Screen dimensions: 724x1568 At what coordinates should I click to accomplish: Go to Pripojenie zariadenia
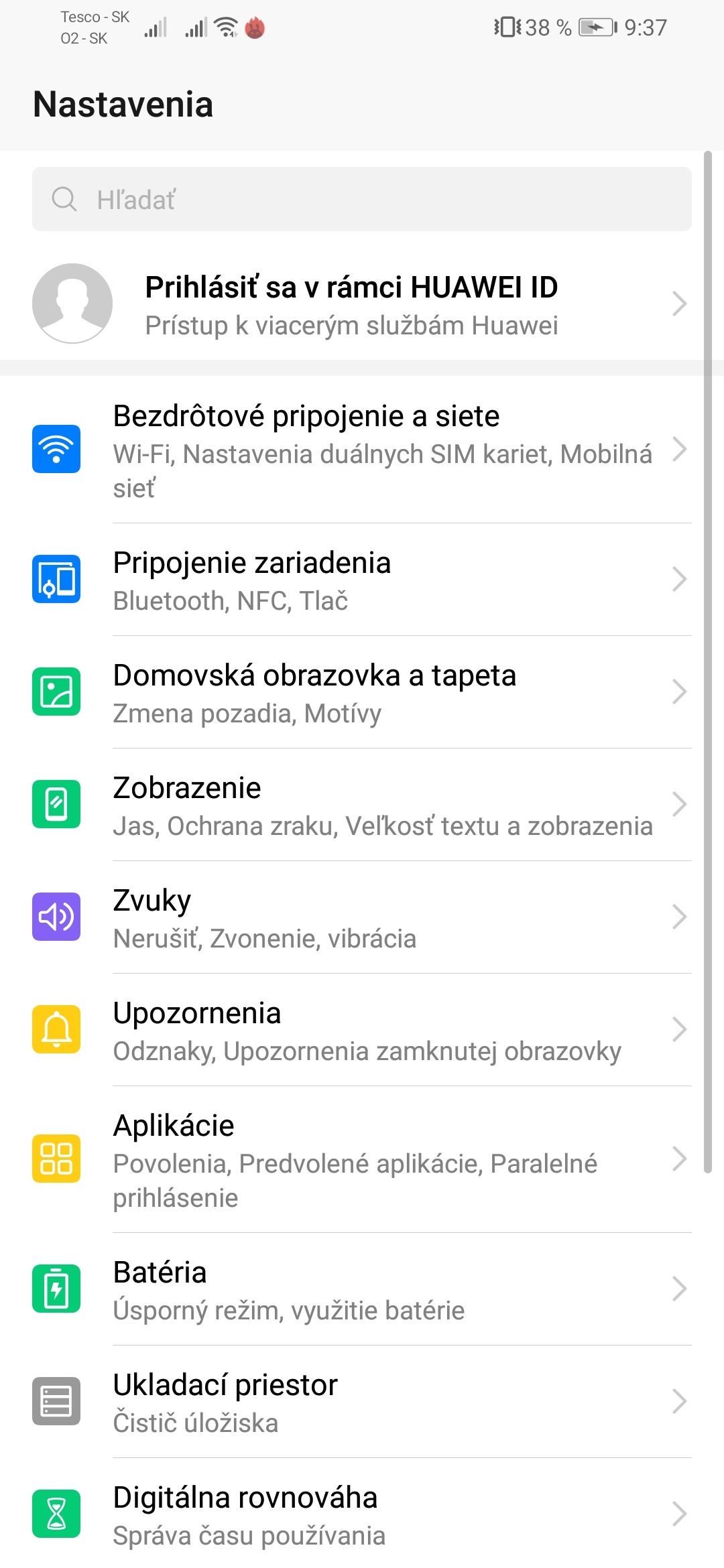(x=362, y=580)
